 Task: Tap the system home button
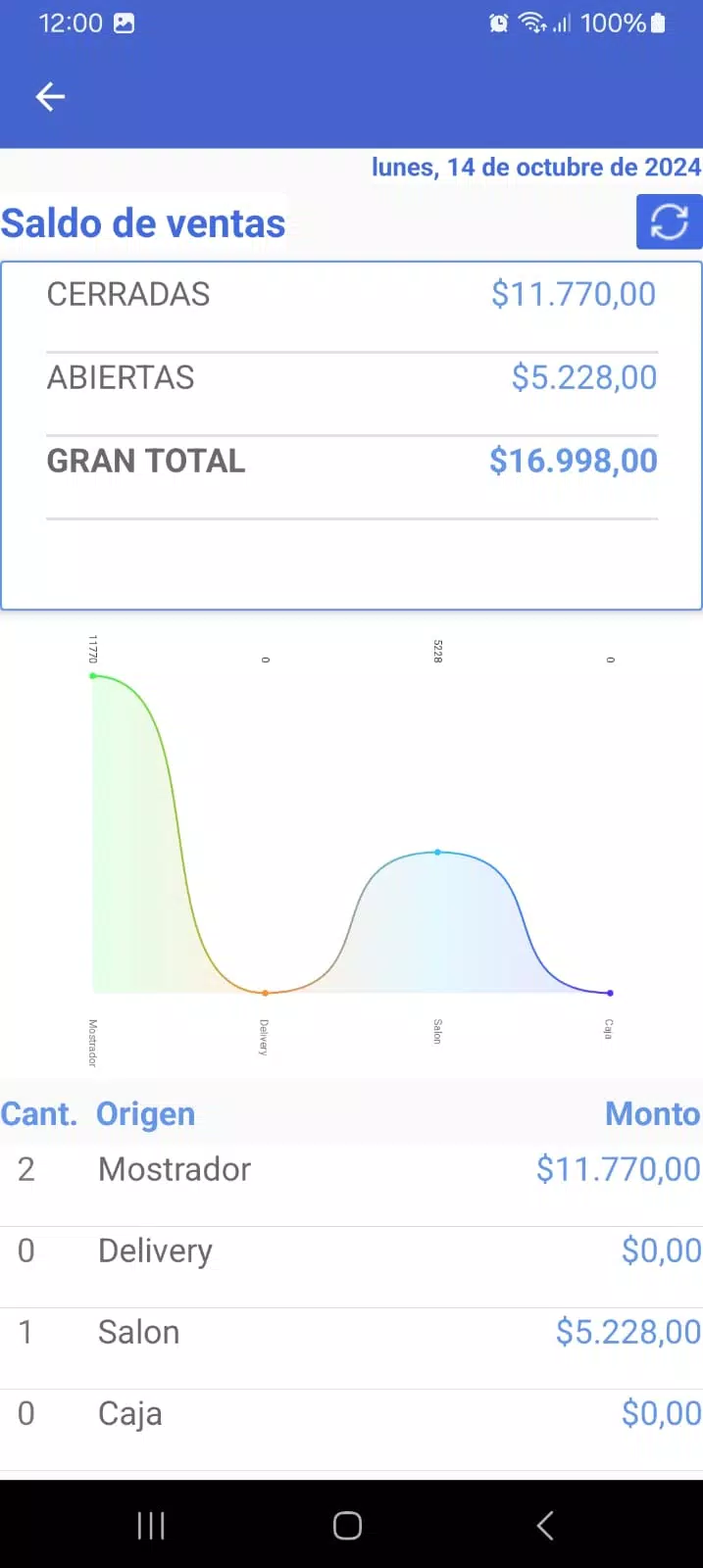pyautogui.click(x=348, y=1525)
